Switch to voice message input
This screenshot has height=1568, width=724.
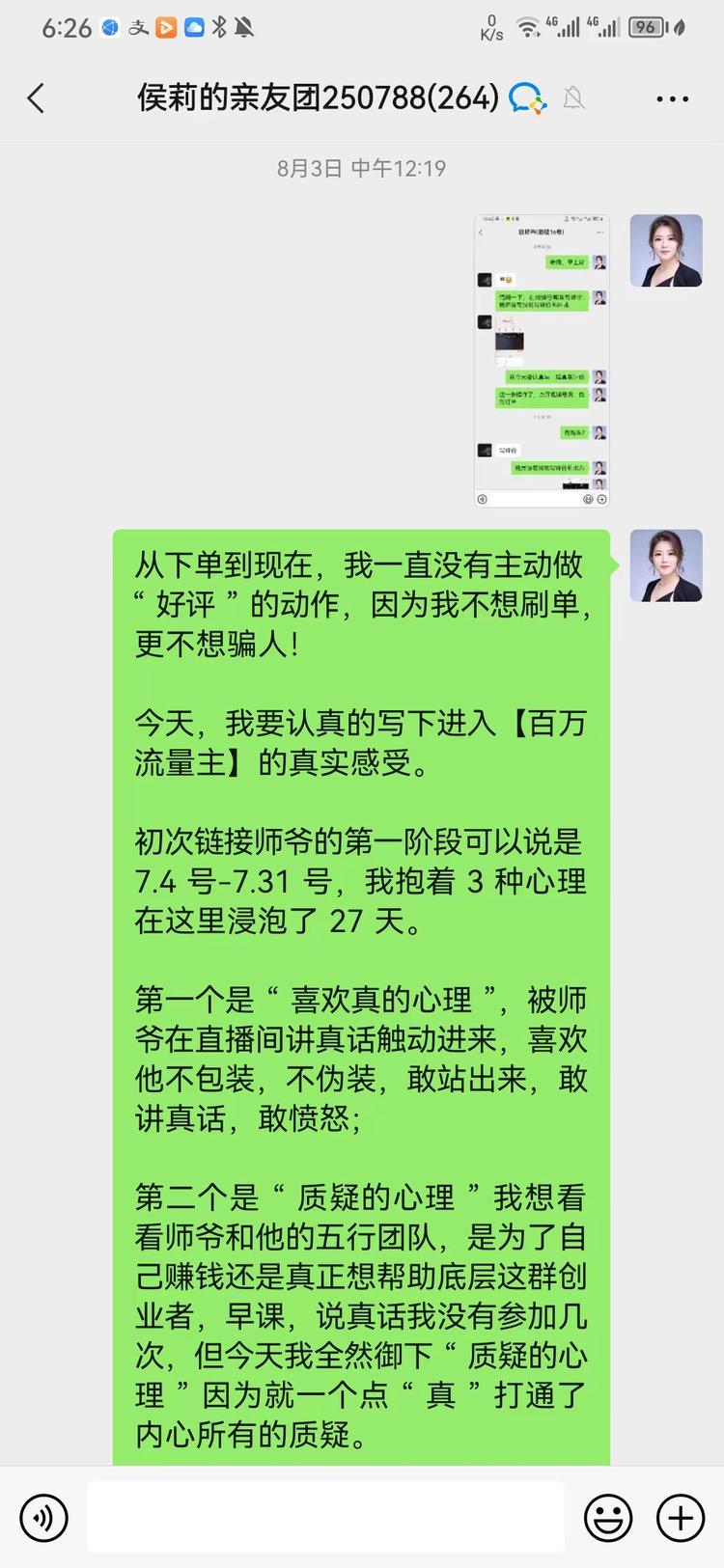[44, 1518]
